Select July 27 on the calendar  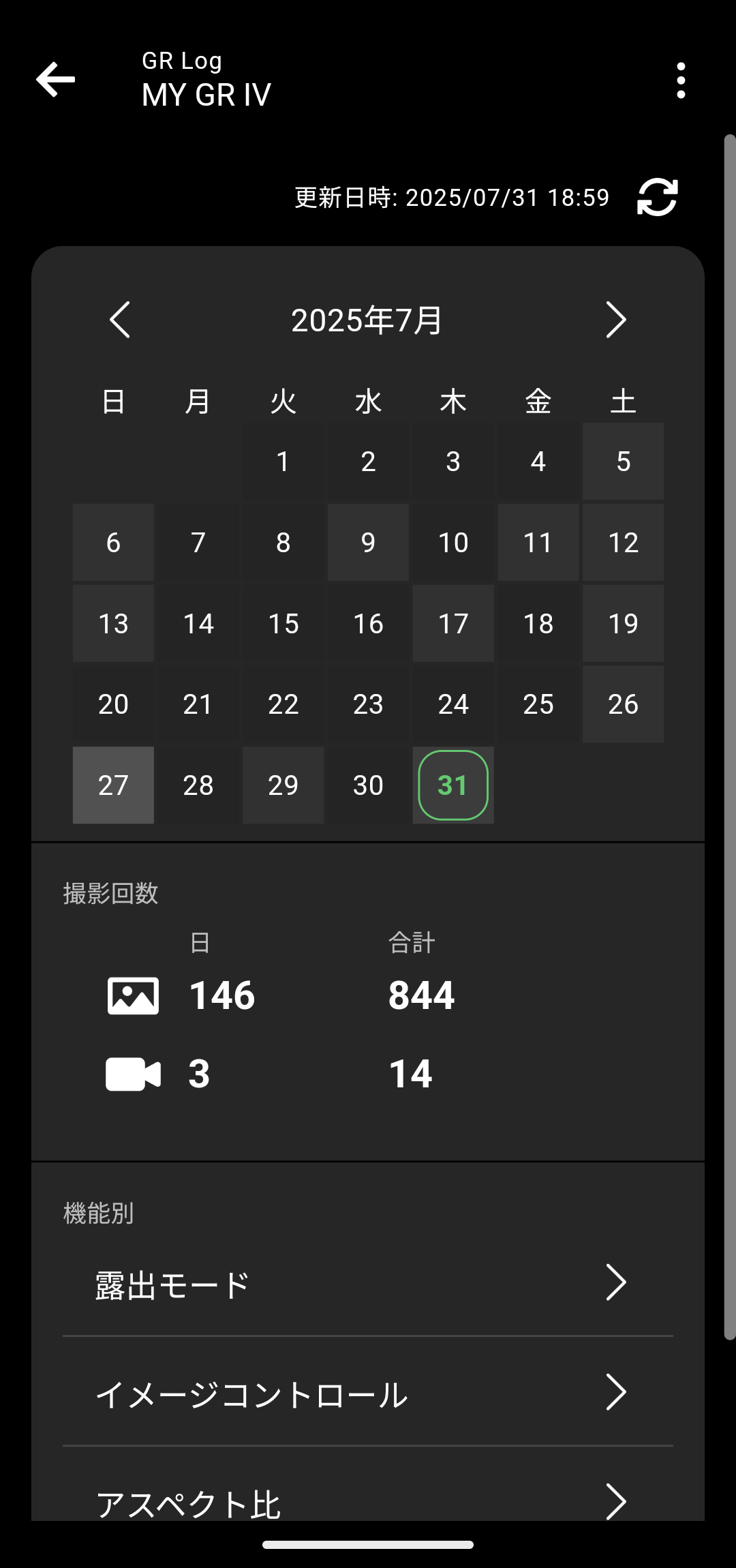pyautogui.click(x=113, y=785)
